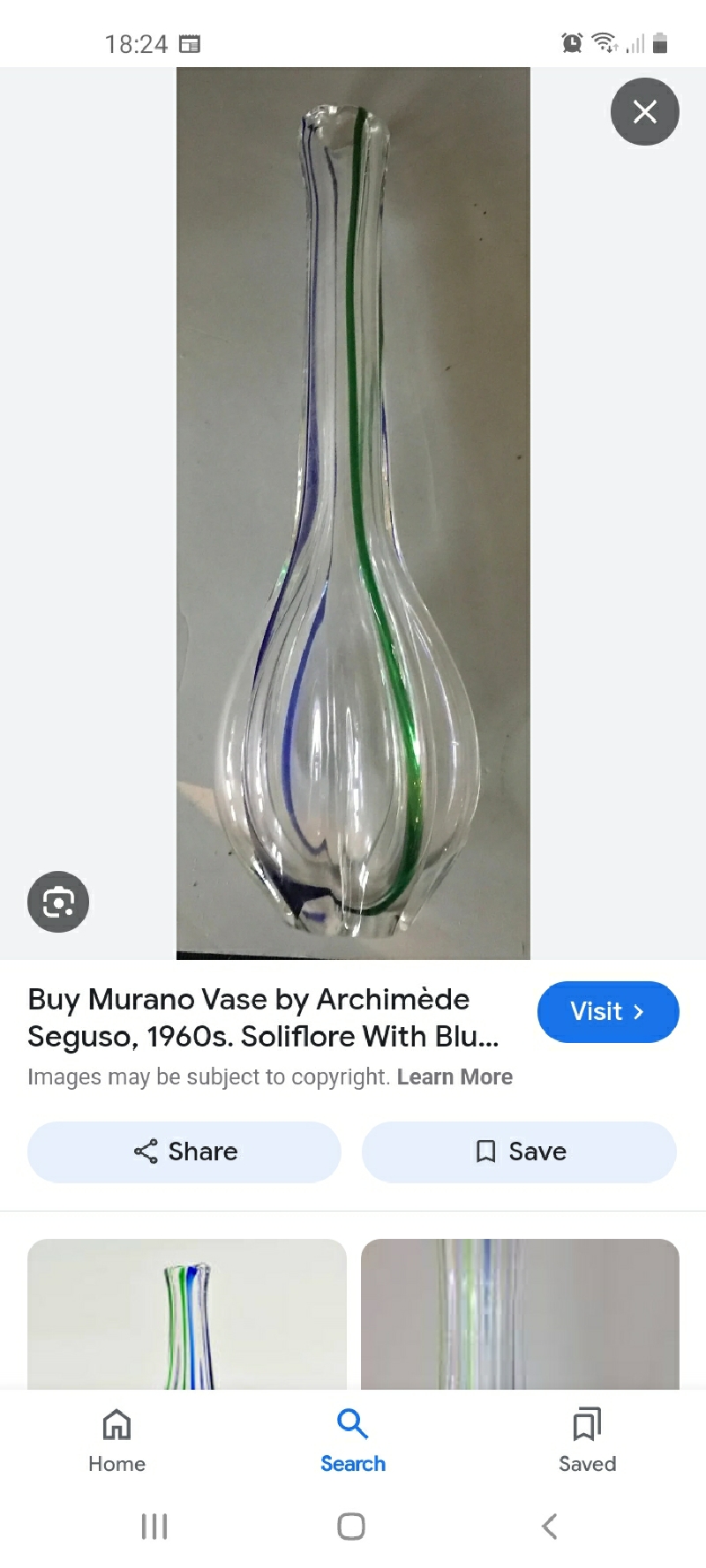Search this image with Google Lens
706x1568 pixels.
[x=58, y=902]
